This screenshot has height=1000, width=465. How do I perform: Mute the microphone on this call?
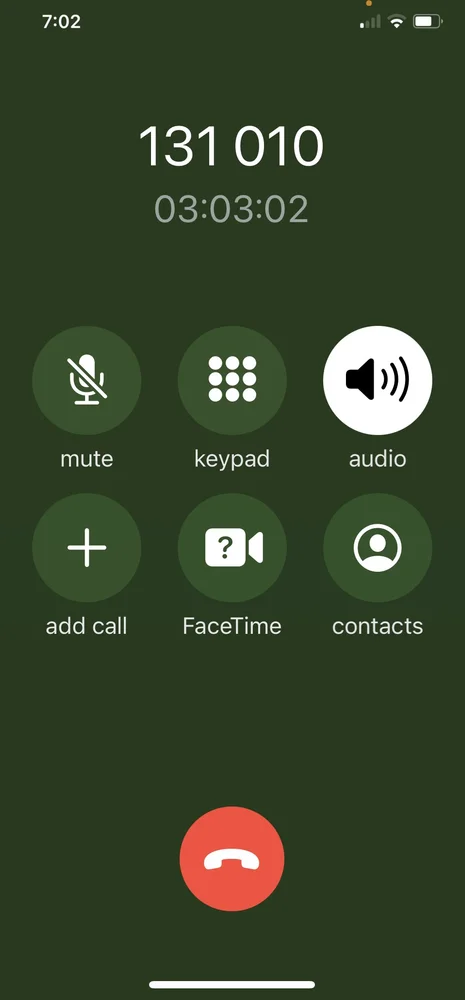pyautogui.click(x=87, y=380)
